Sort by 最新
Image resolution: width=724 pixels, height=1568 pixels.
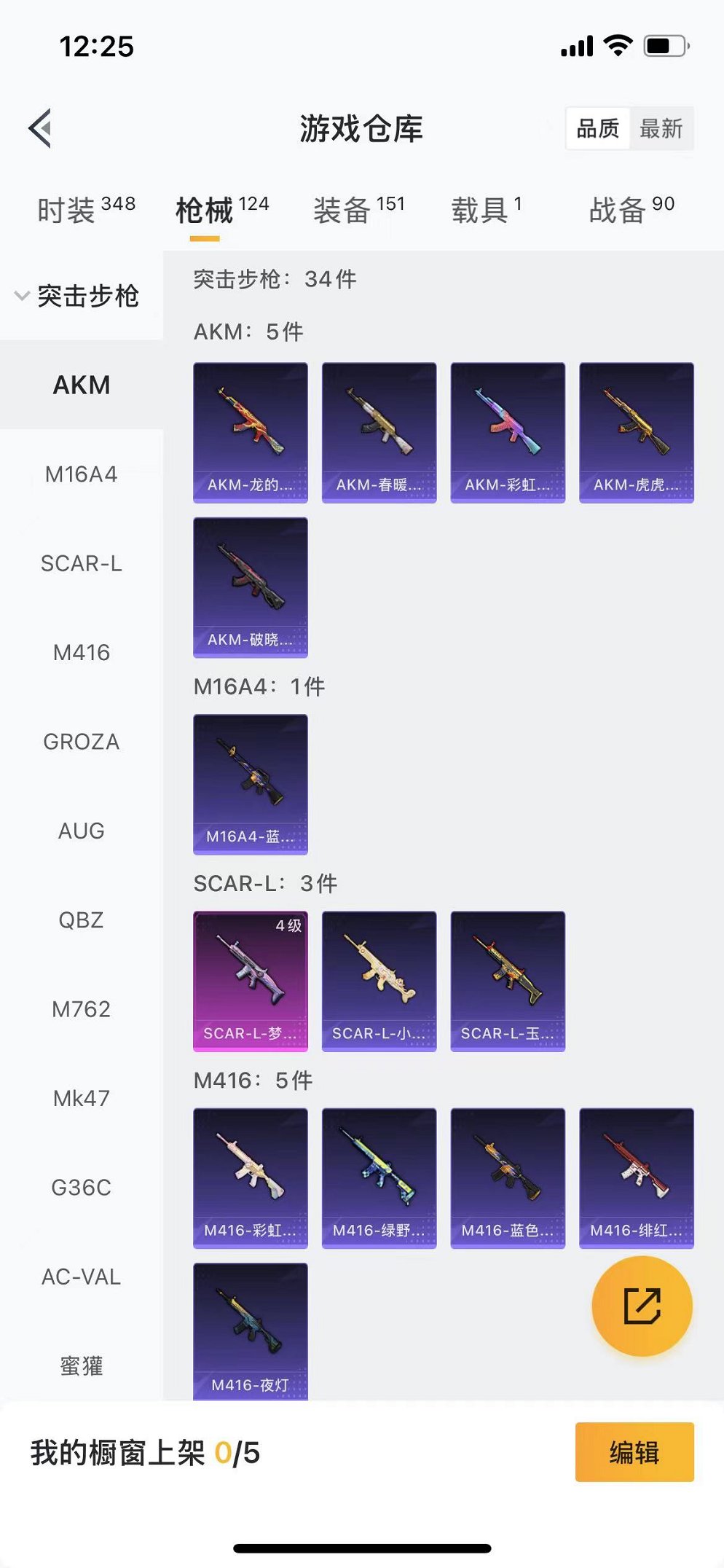coord(661,129)
